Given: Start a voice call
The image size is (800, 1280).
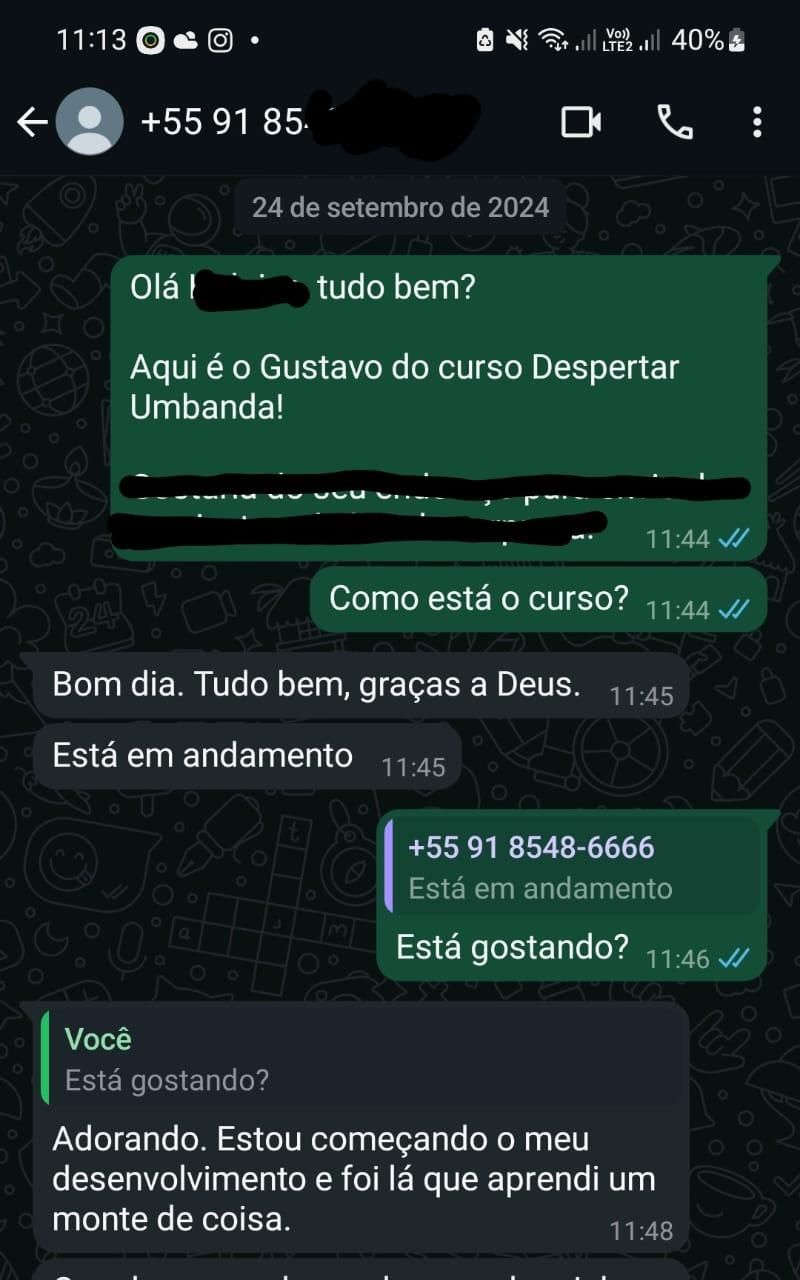Looking at the screenshot, I should pyautogui.click(x=675, y=122).
